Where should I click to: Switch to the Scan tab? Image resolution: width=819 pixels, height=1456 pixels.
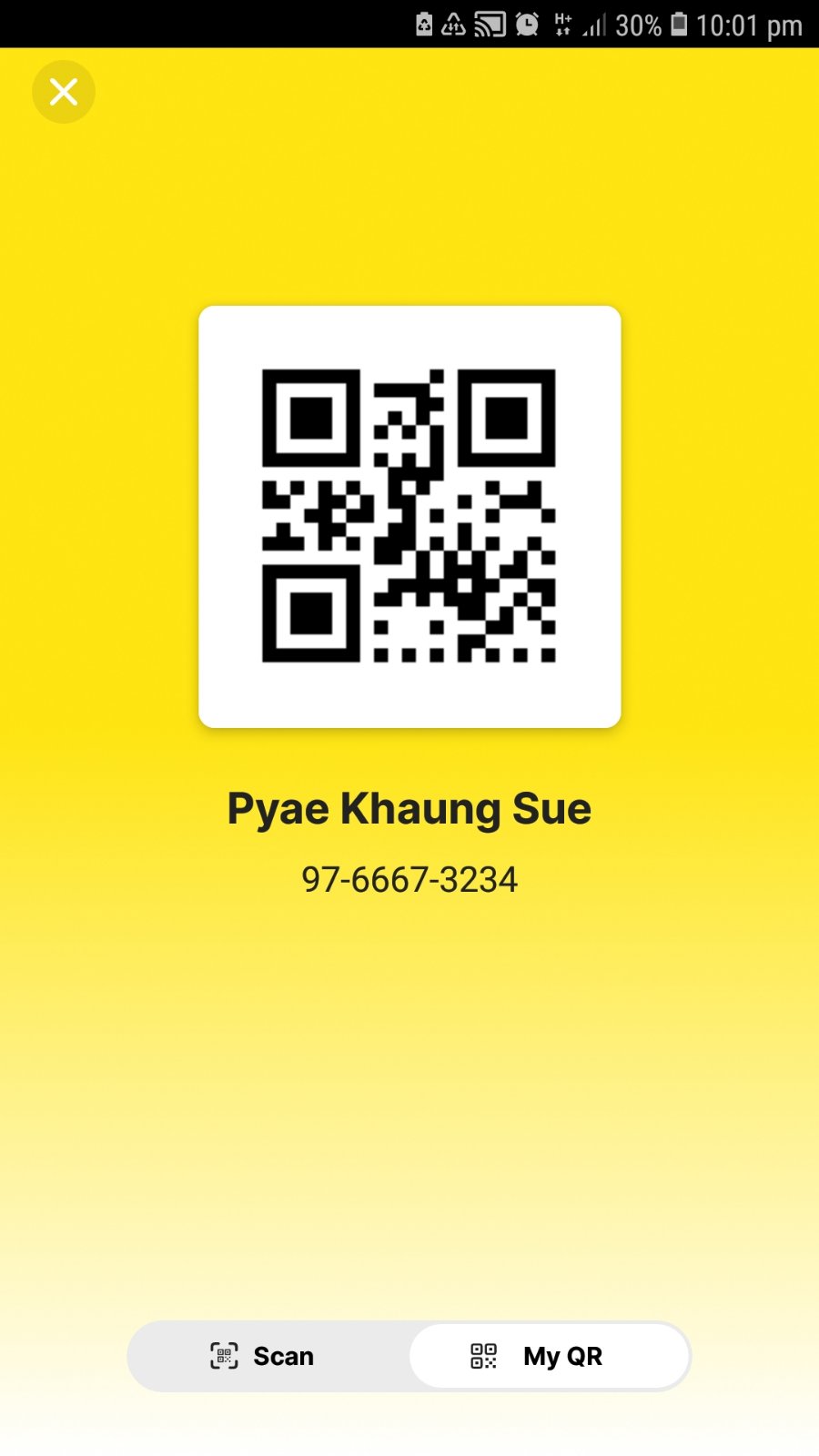[x=264, y=1356]
